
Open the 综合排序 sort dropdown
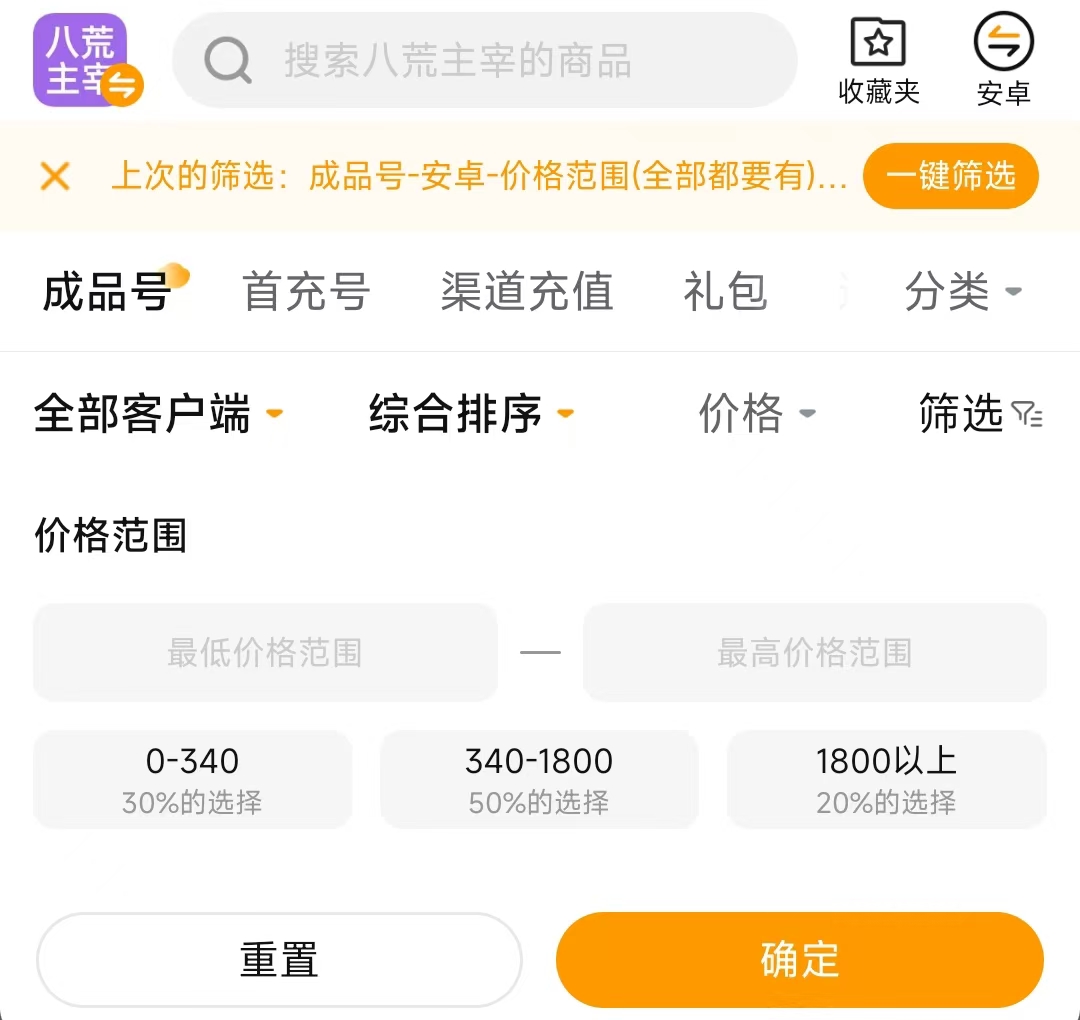471,413
